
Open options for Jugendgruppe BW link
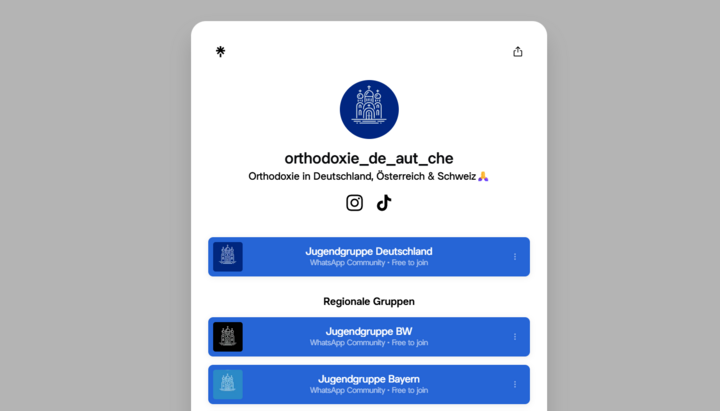tap(515, 337)
